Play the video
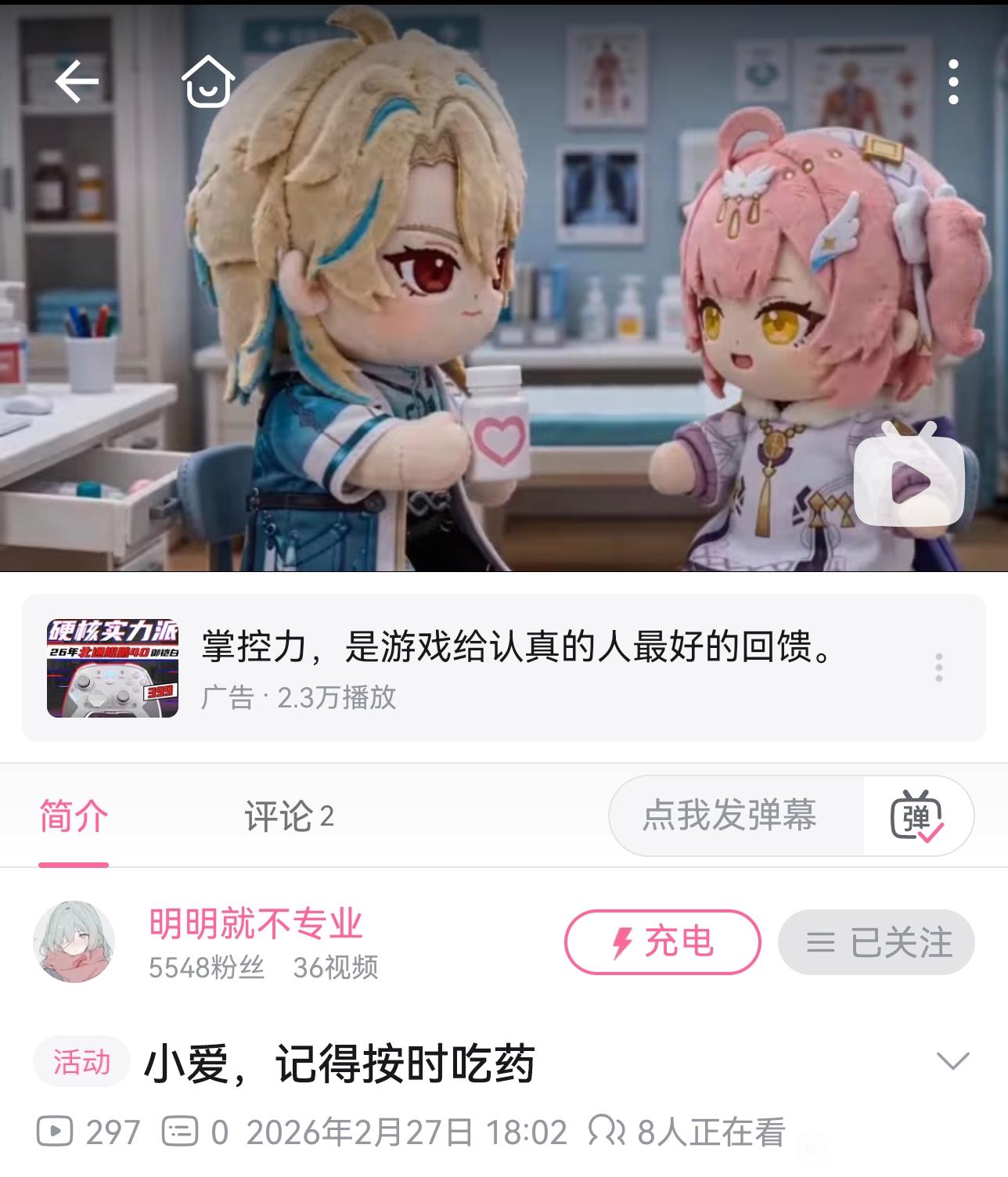1008x1177 pixels. pos(909,474)
